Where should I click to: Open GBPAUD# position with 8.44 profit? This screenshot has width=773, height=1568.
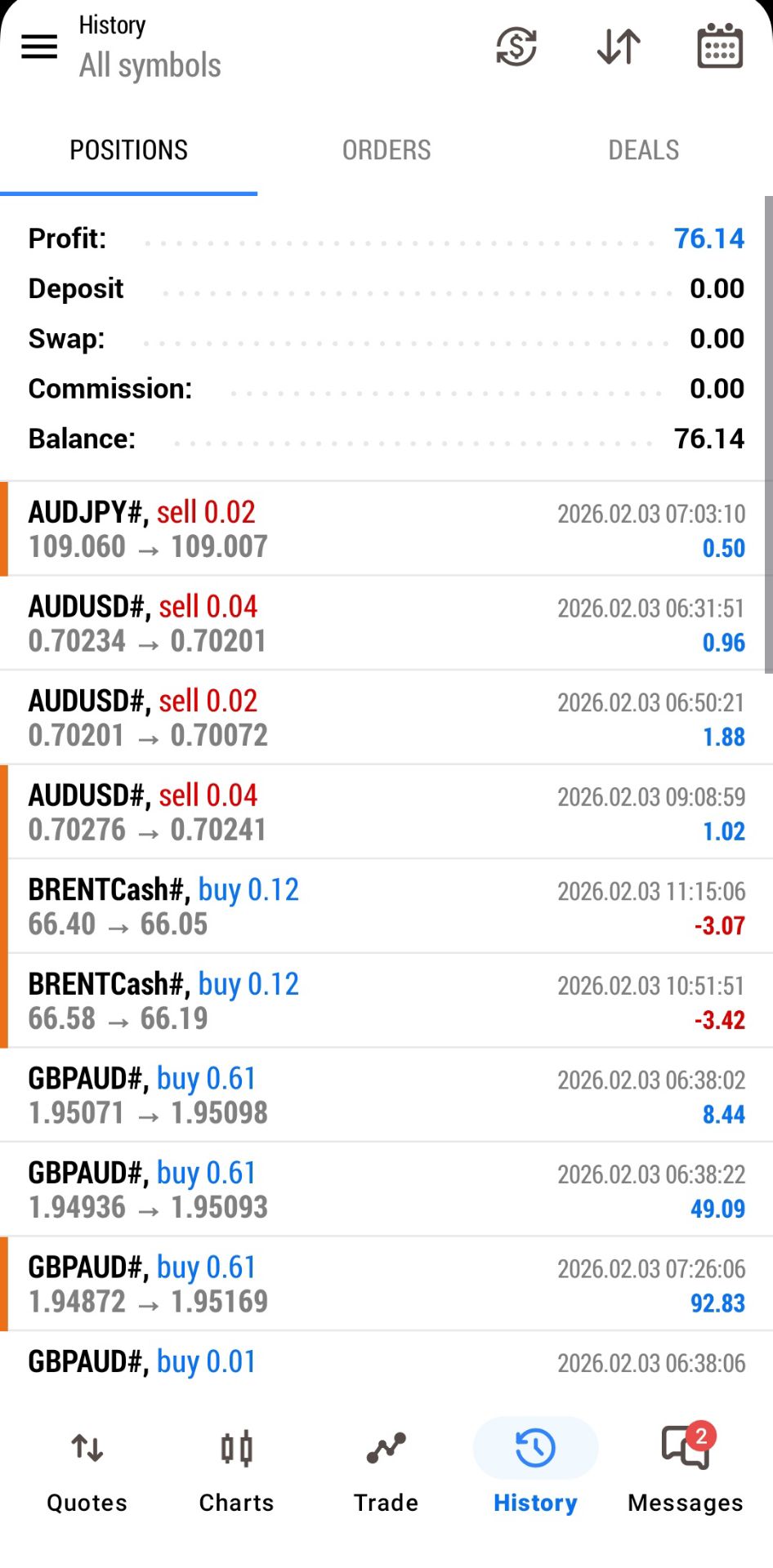[x=386, y=1095]
